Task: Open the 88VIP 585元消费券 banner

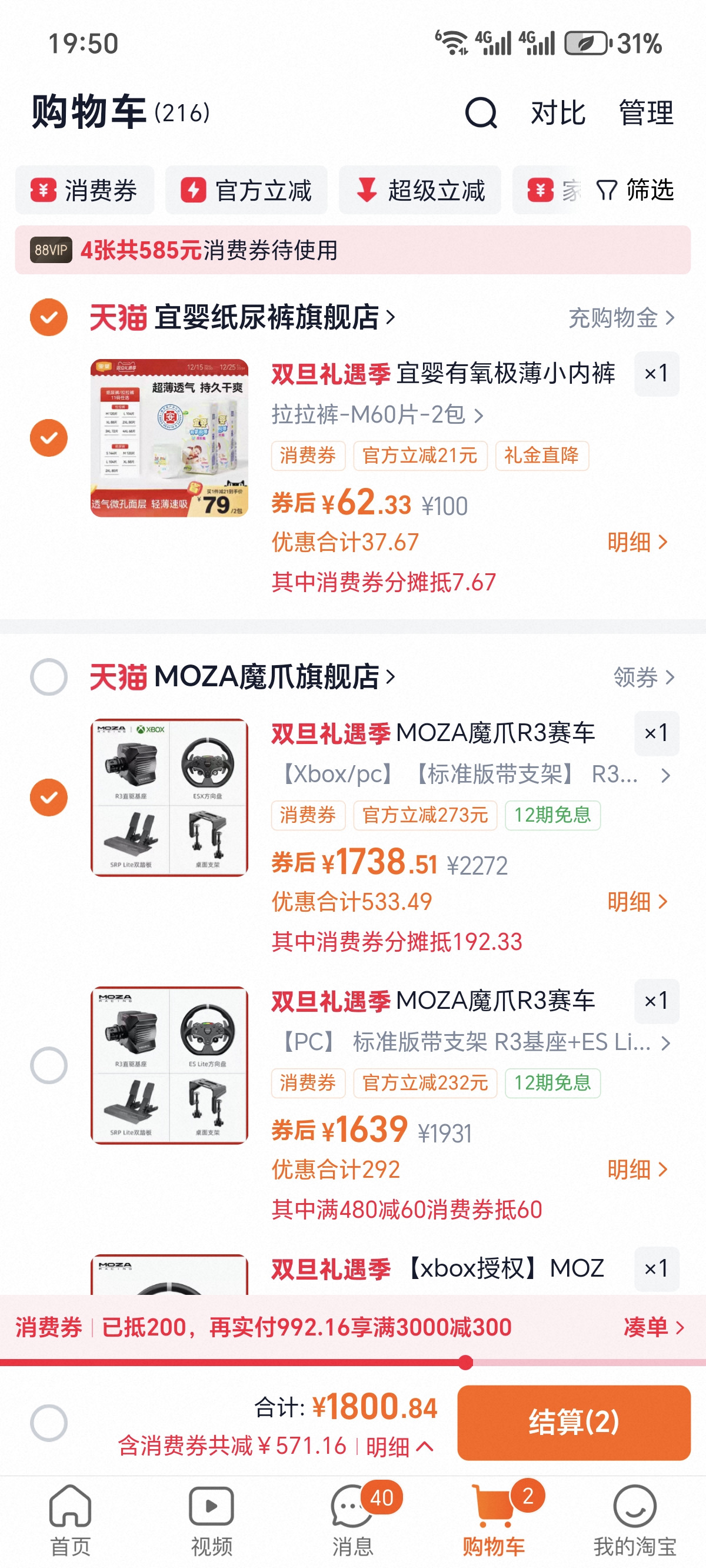Action: 352,250
